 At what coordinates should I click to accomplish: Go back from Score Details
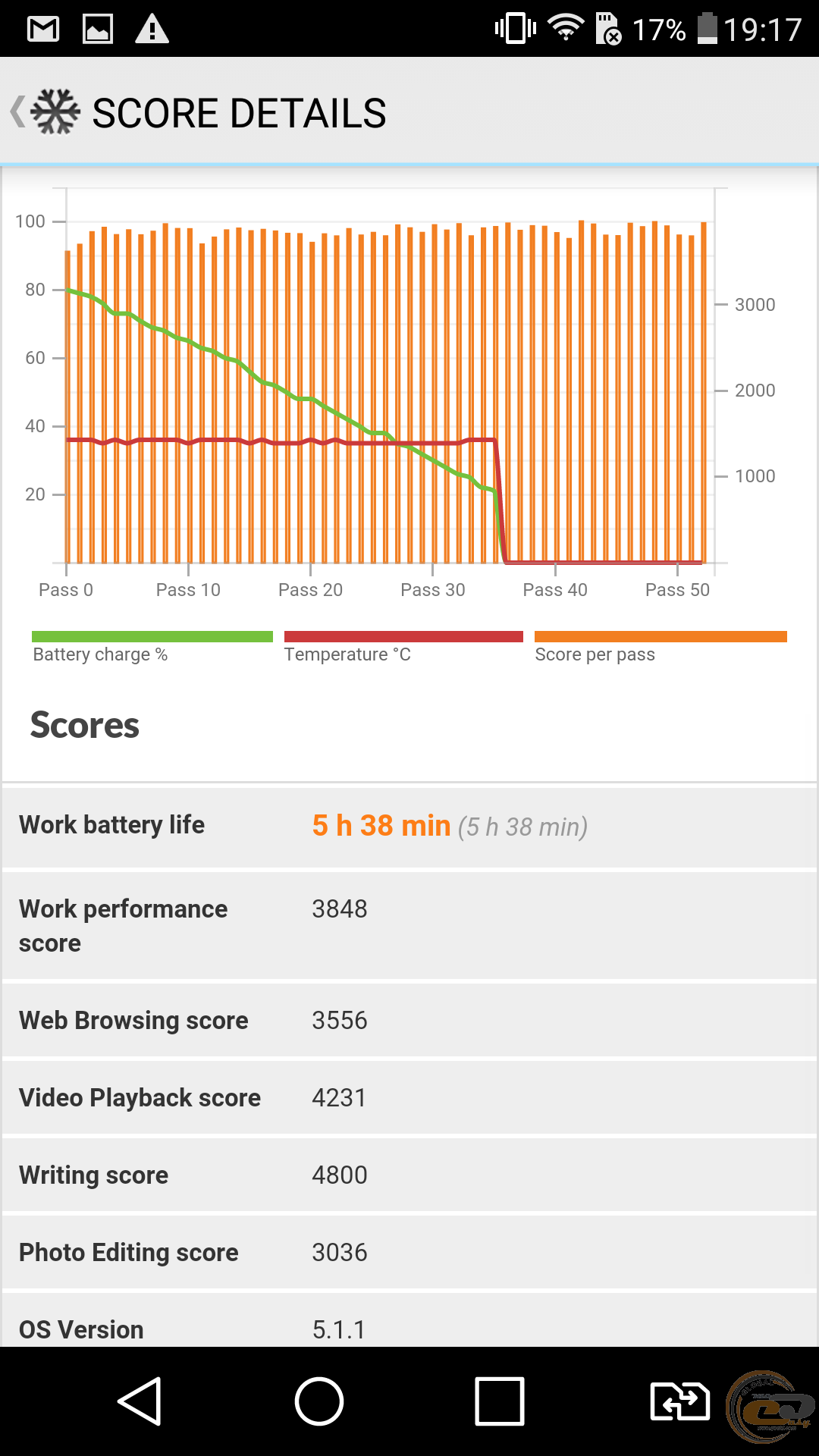pyautogui.click(x=44, y=112)
